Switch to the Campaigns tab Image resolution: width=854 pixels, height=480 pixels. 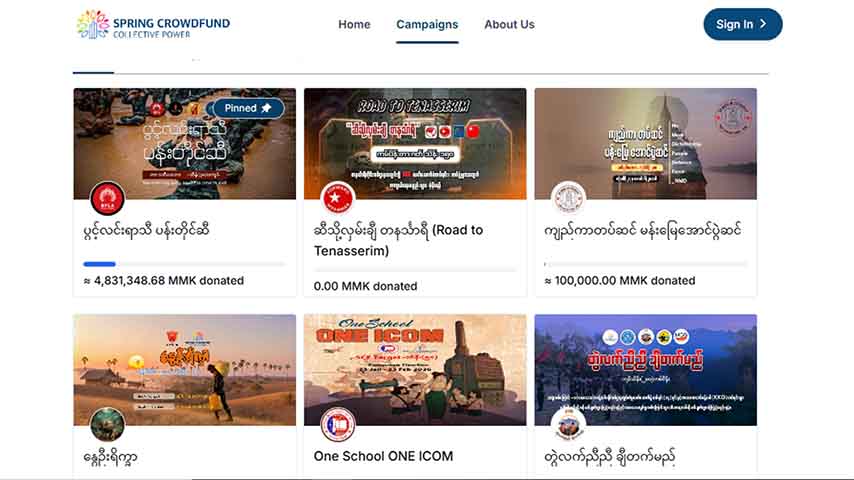[427, 24]
